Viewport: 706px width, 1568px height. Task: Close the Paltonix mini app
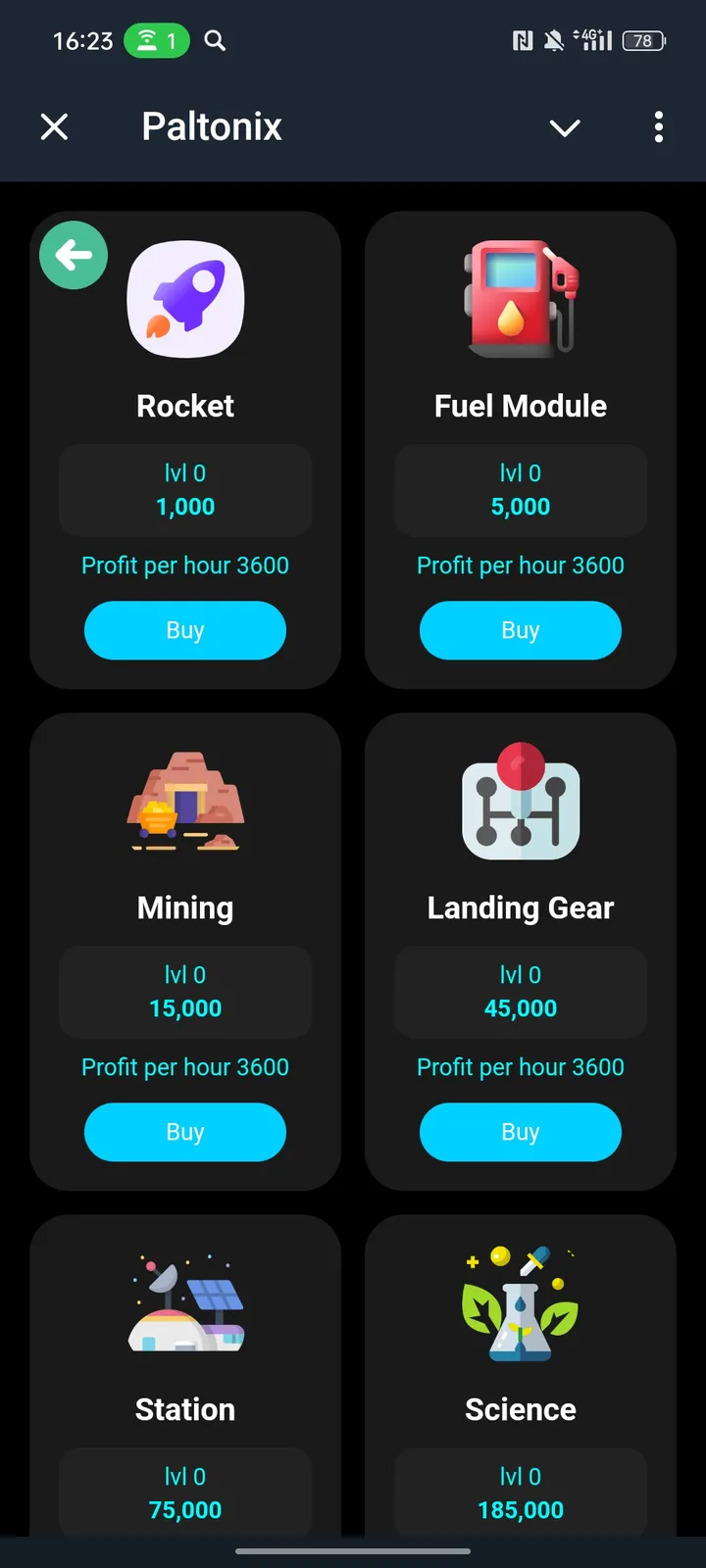click(x=55, y=126)
